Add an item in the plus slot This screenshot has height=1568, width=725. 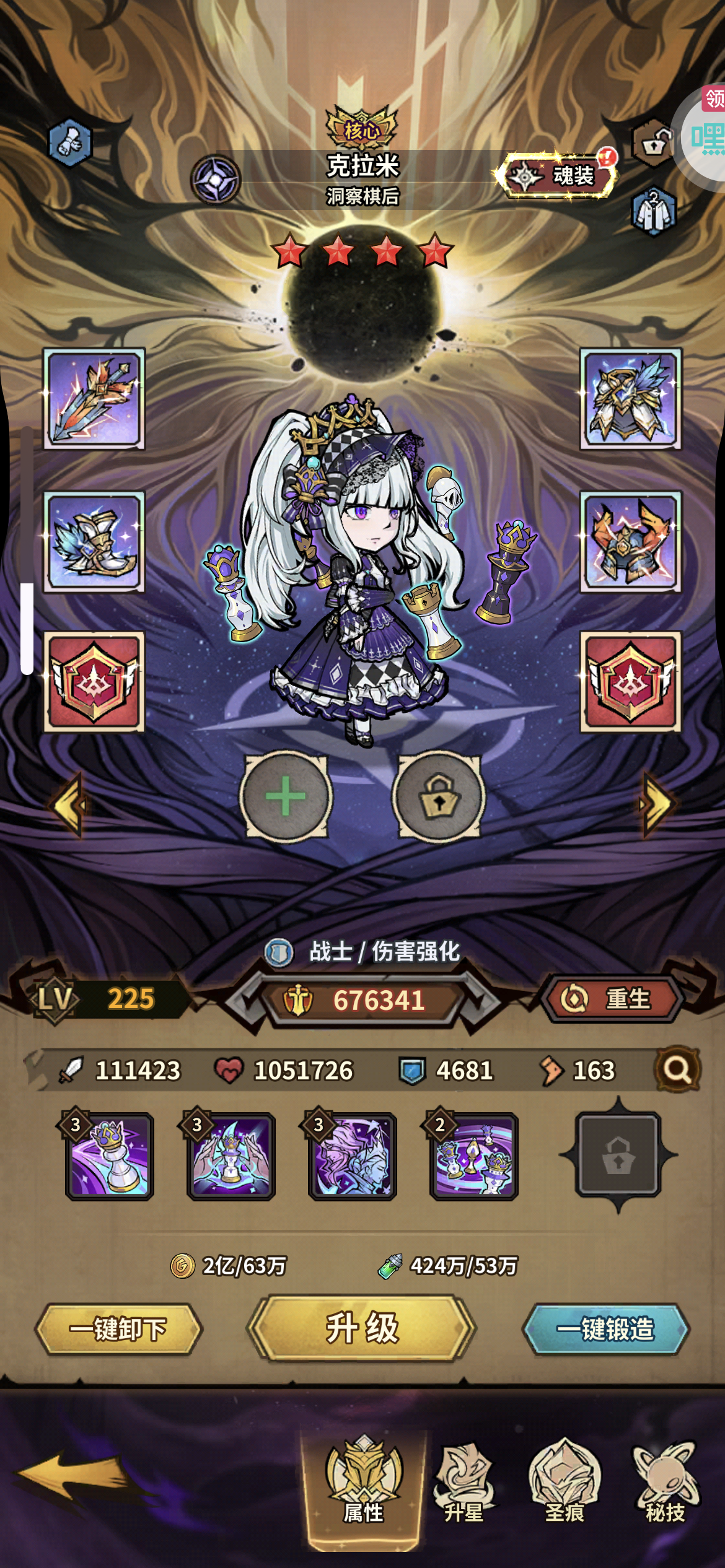click(x=286, y=796)
